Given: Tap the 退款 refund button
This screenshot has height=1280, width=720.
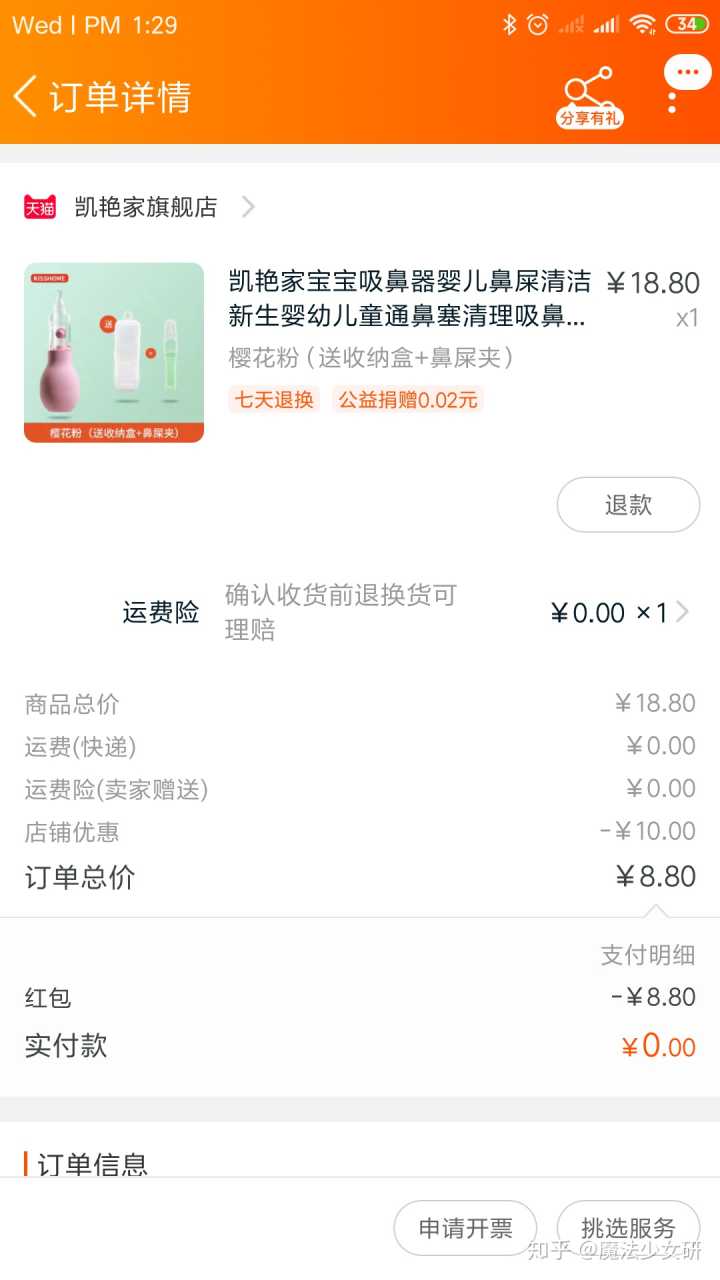Looking at the screenshot, I should (x=628, y=505).
